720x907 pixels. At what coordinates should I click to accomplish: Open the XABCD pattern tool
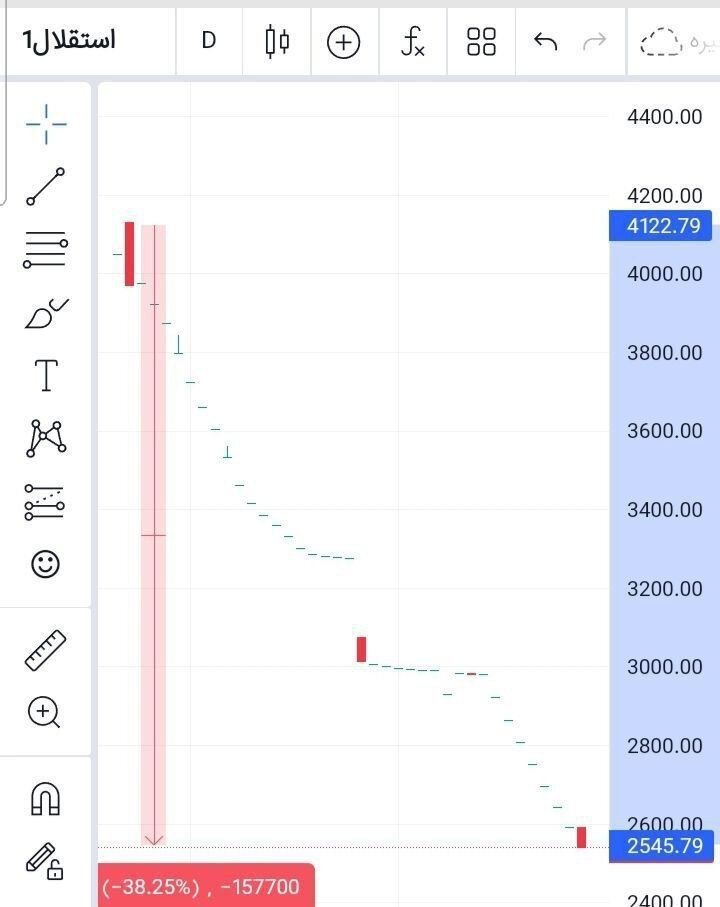pos(44,437)
